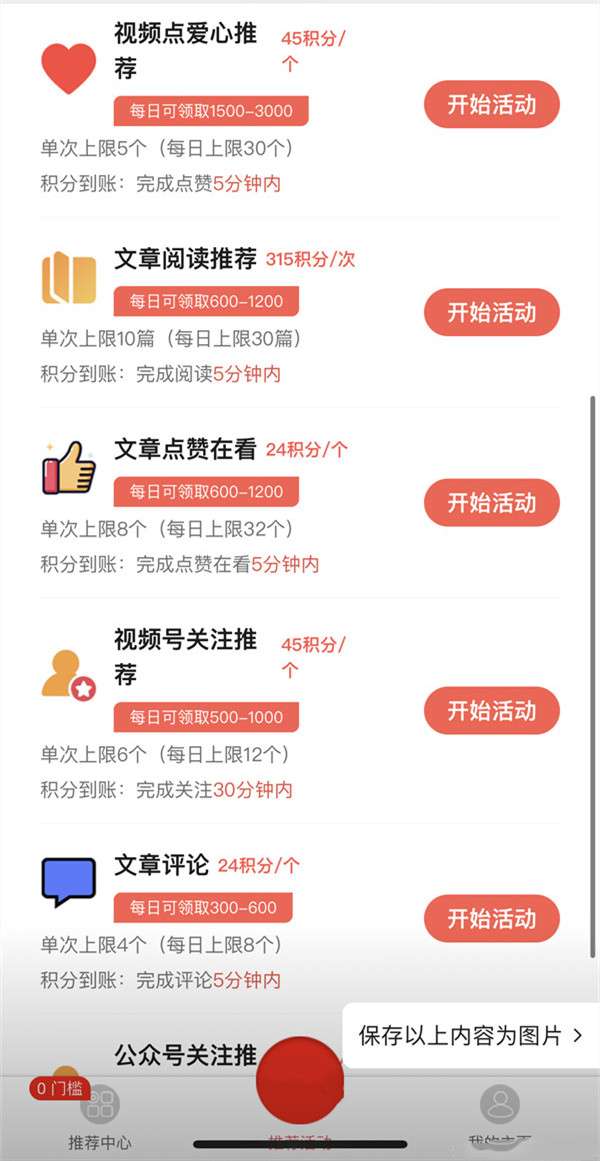Tap 保存以上内容为图片 to save as image
Screen dimensions: 600x1161
(470, 1036)
